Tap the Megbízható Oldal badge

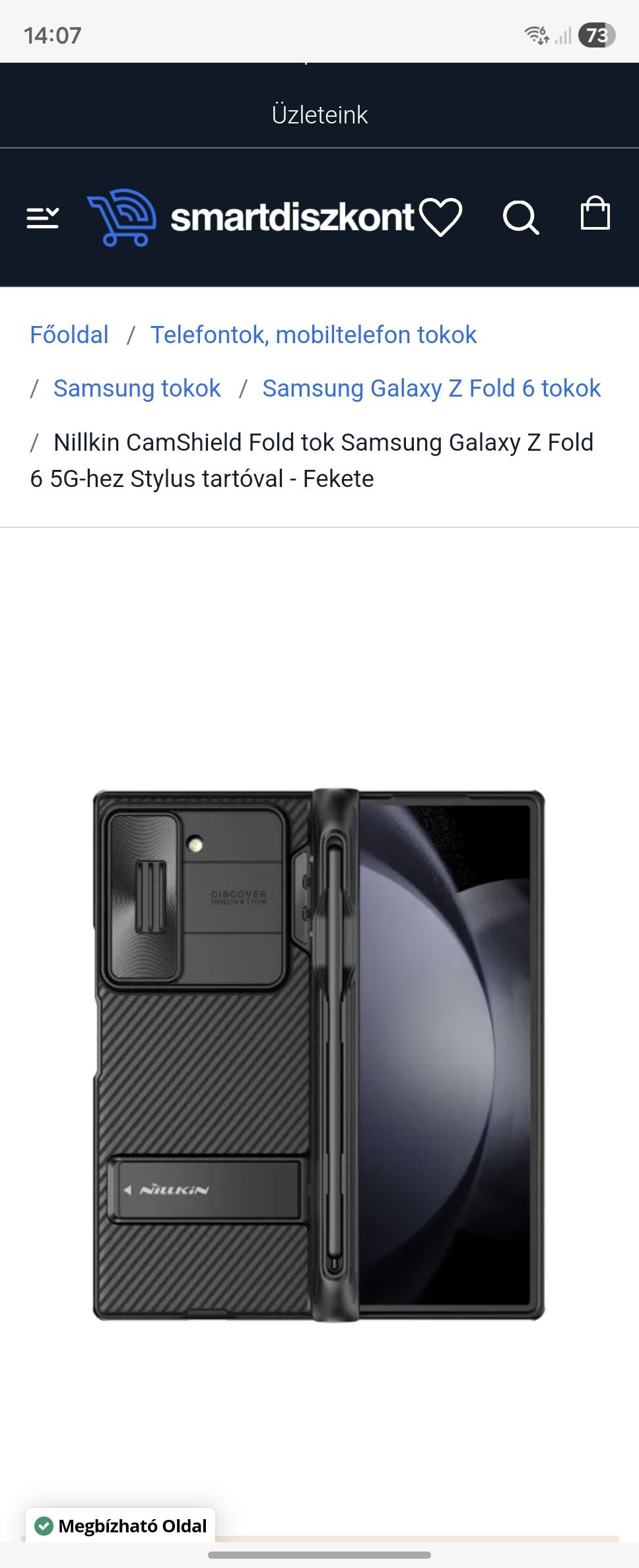tap(121, 1525)
